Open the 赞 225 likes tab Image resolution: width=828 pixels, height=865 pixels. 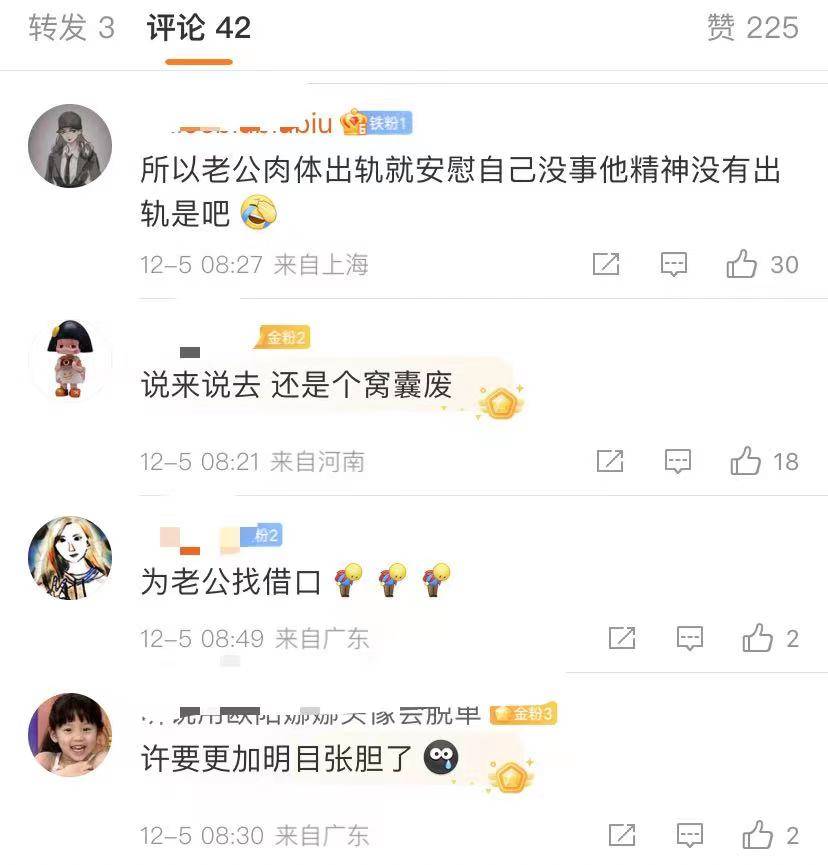(752, 28)
